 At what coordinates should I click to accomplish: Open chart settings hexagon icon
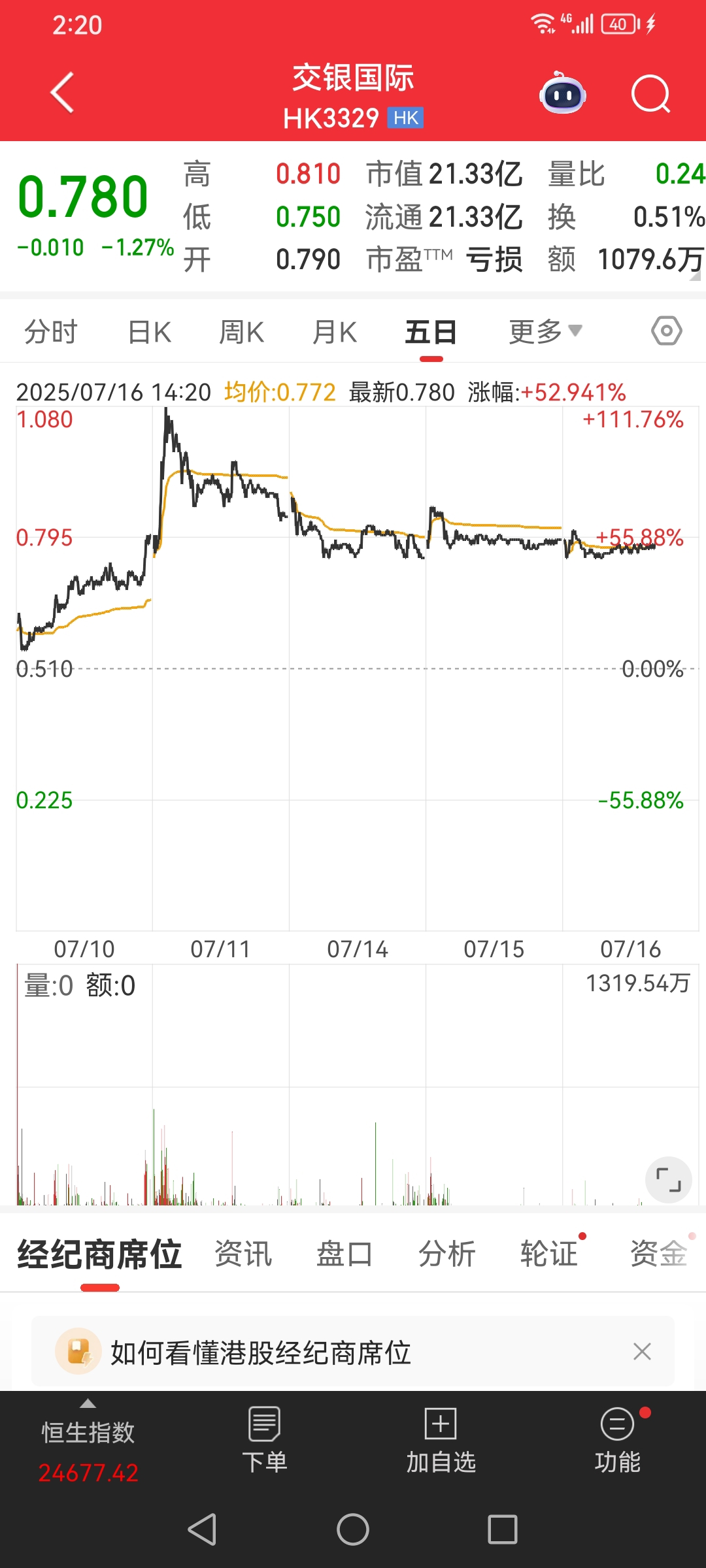pos(666,331)
